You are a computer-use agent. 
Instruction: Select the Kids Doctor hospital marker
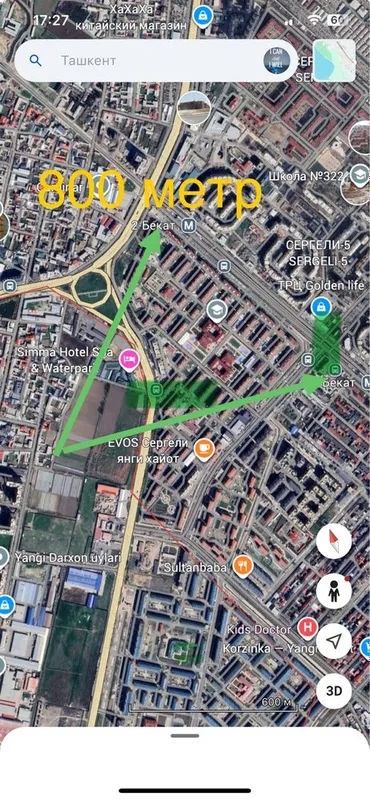coord(308,628)
